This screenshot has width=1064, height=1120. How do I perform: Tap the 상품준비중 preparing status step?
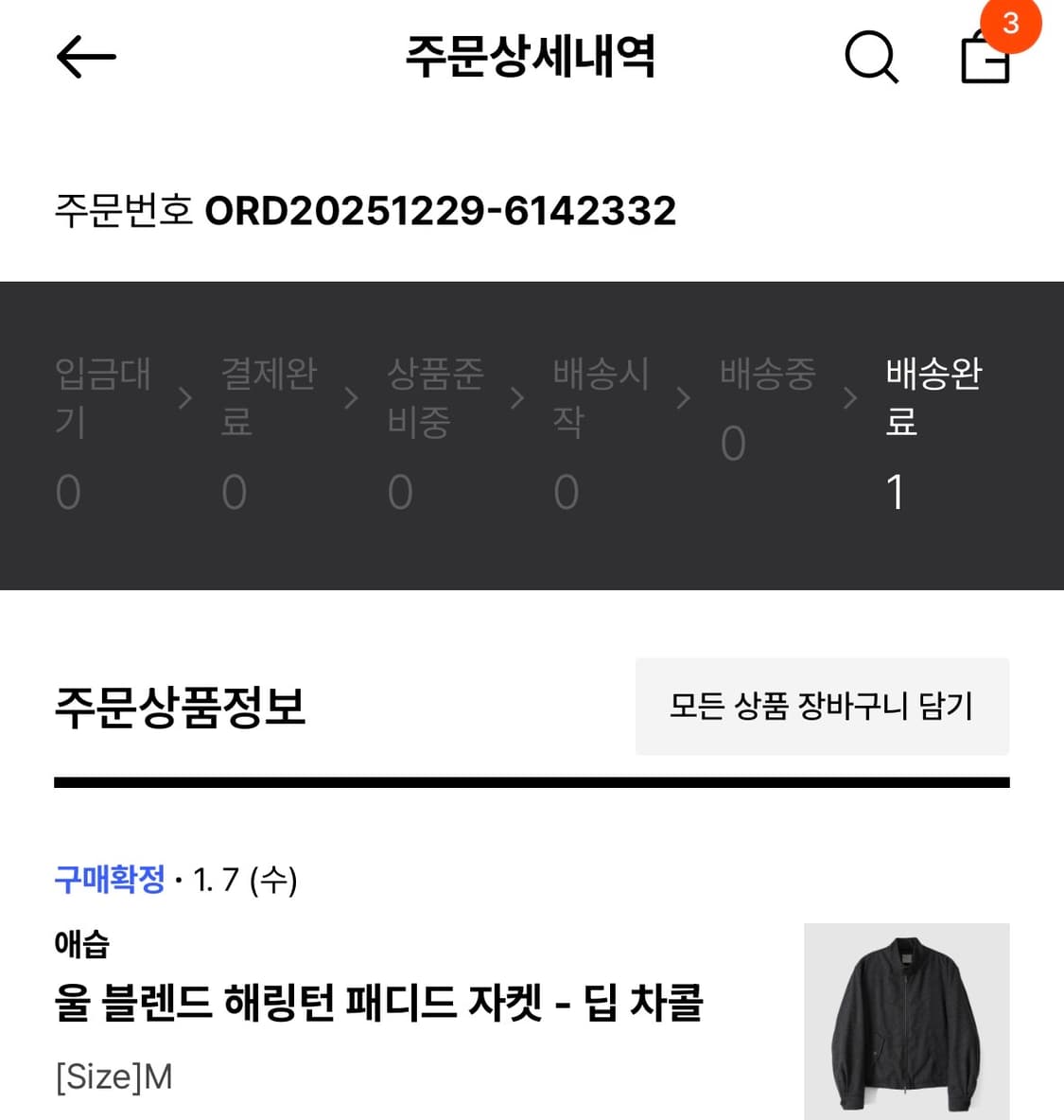click(x=436, y=397)
